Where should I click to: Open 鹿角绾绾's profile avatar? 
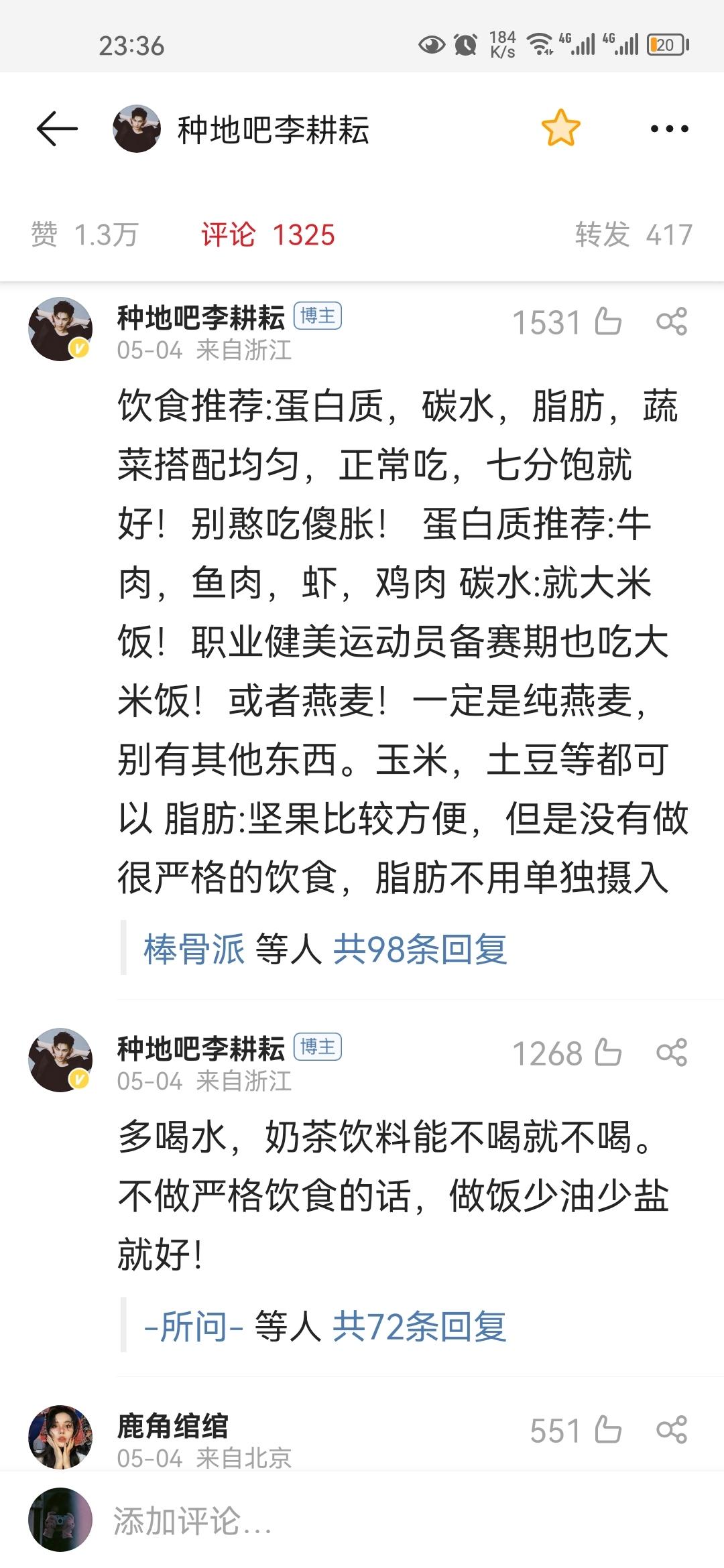[x=60, y=1437]
